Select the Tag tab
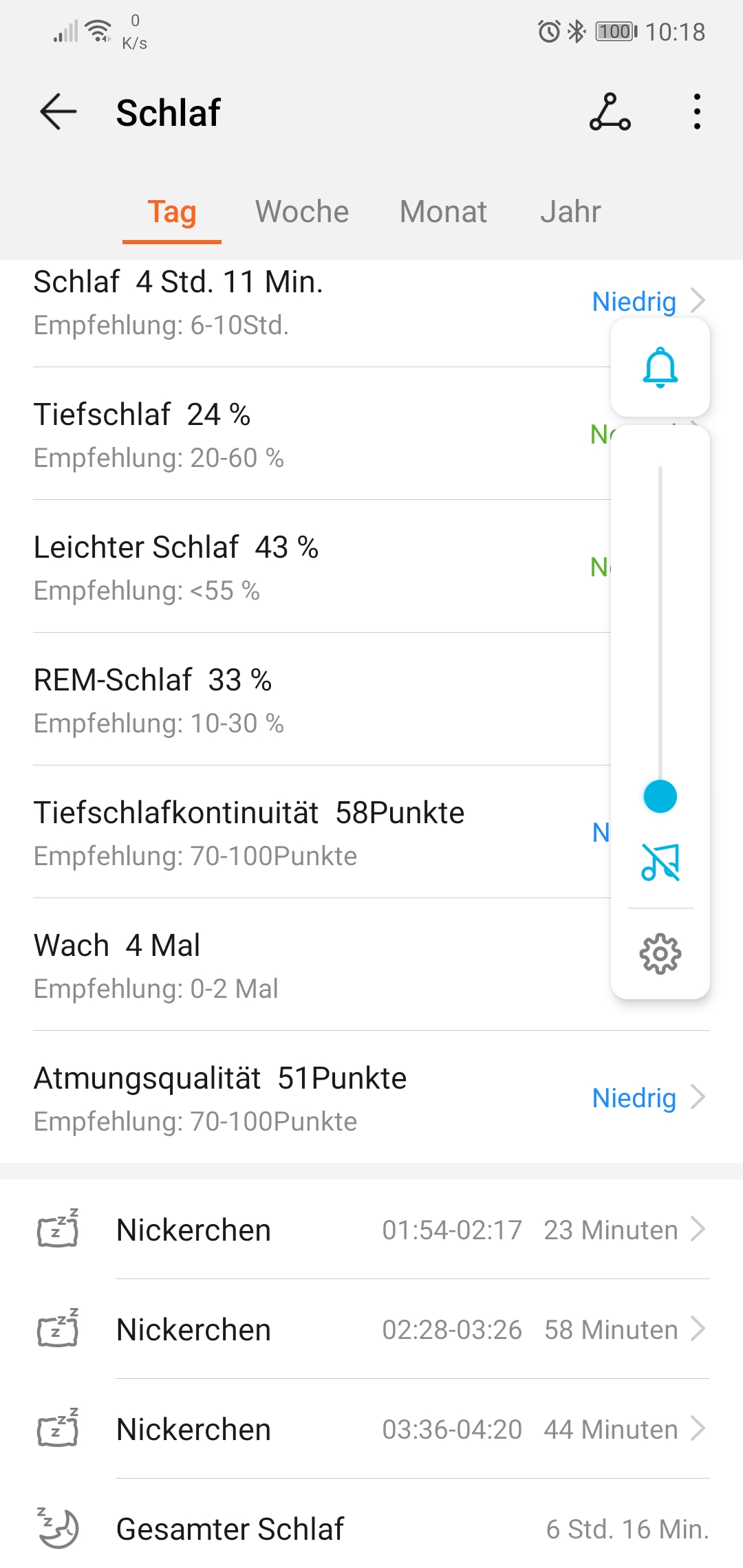 coord(172,212)
